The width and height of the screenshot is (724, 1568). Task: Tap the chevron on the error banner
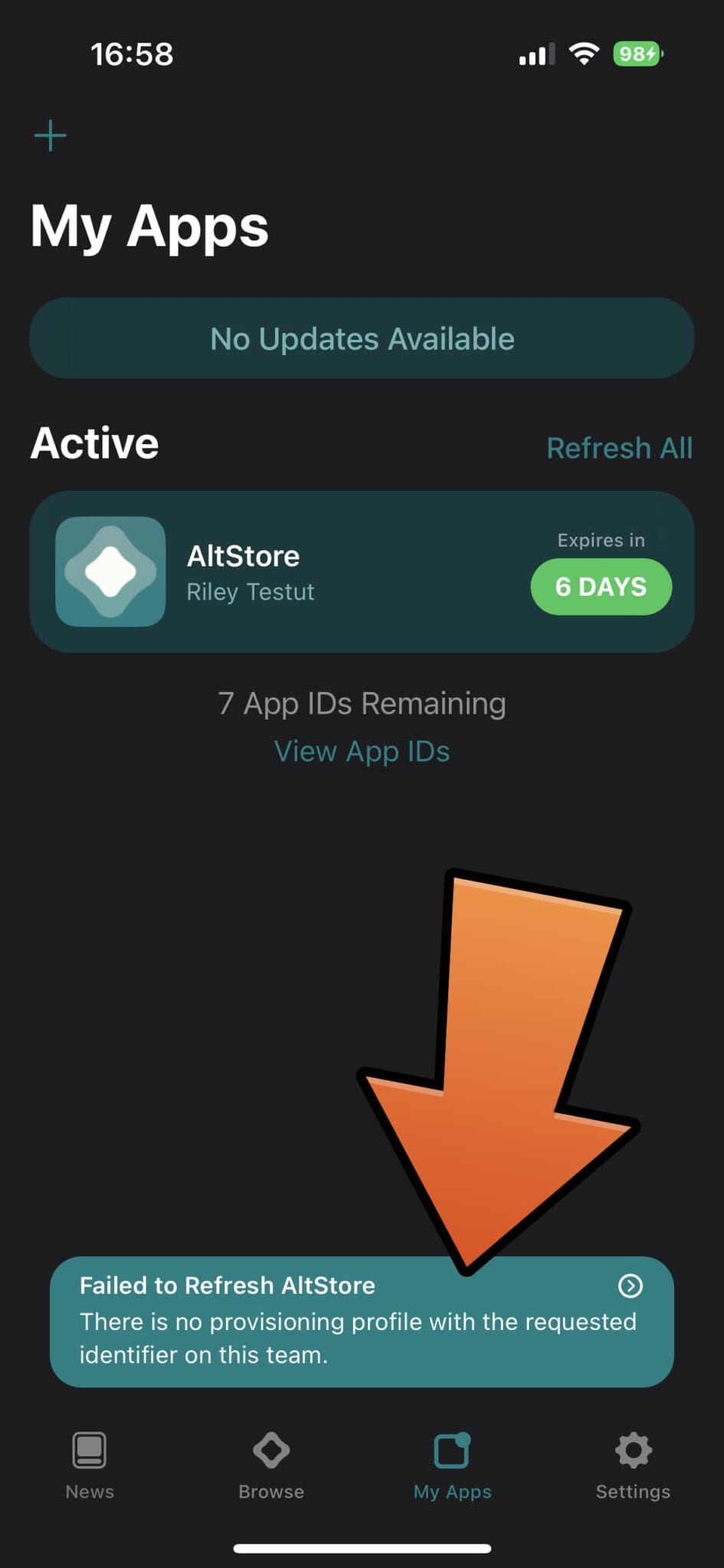630,1286
